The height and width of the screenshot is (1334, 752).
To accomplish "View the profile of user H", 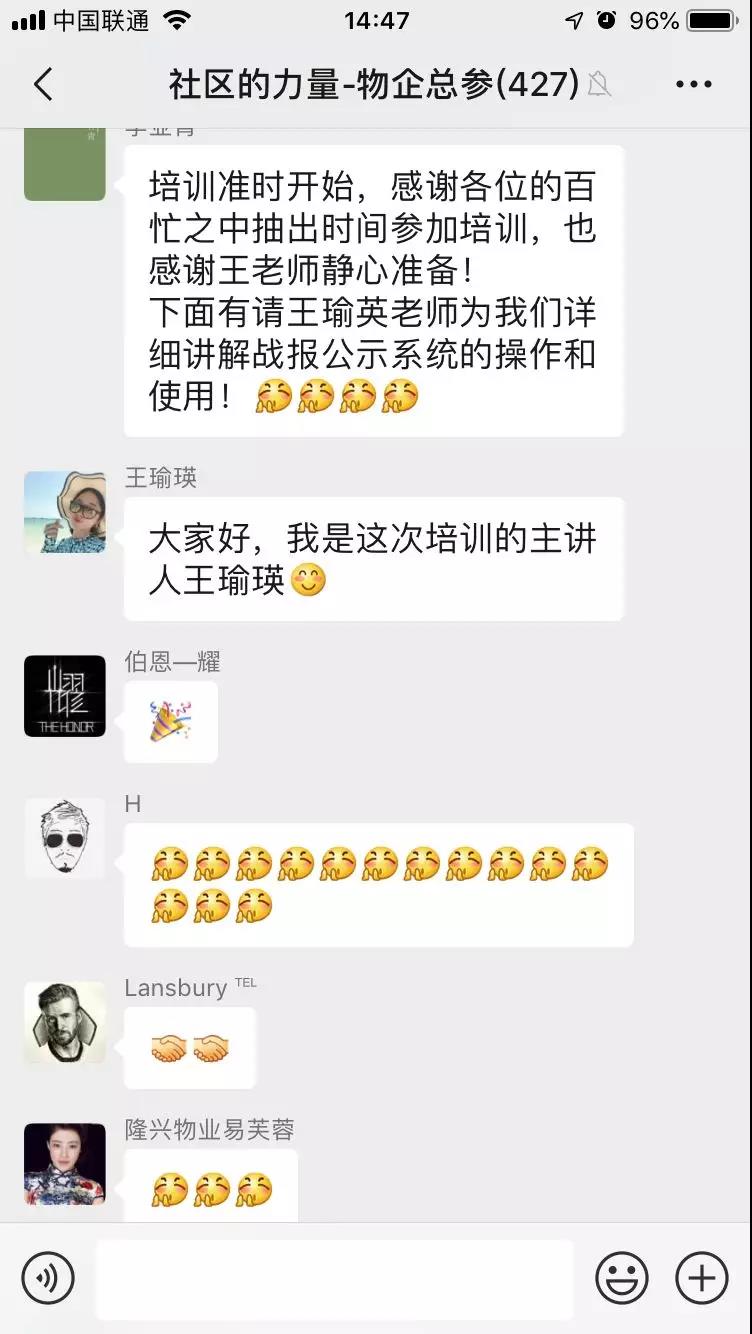I will (65, 838).
